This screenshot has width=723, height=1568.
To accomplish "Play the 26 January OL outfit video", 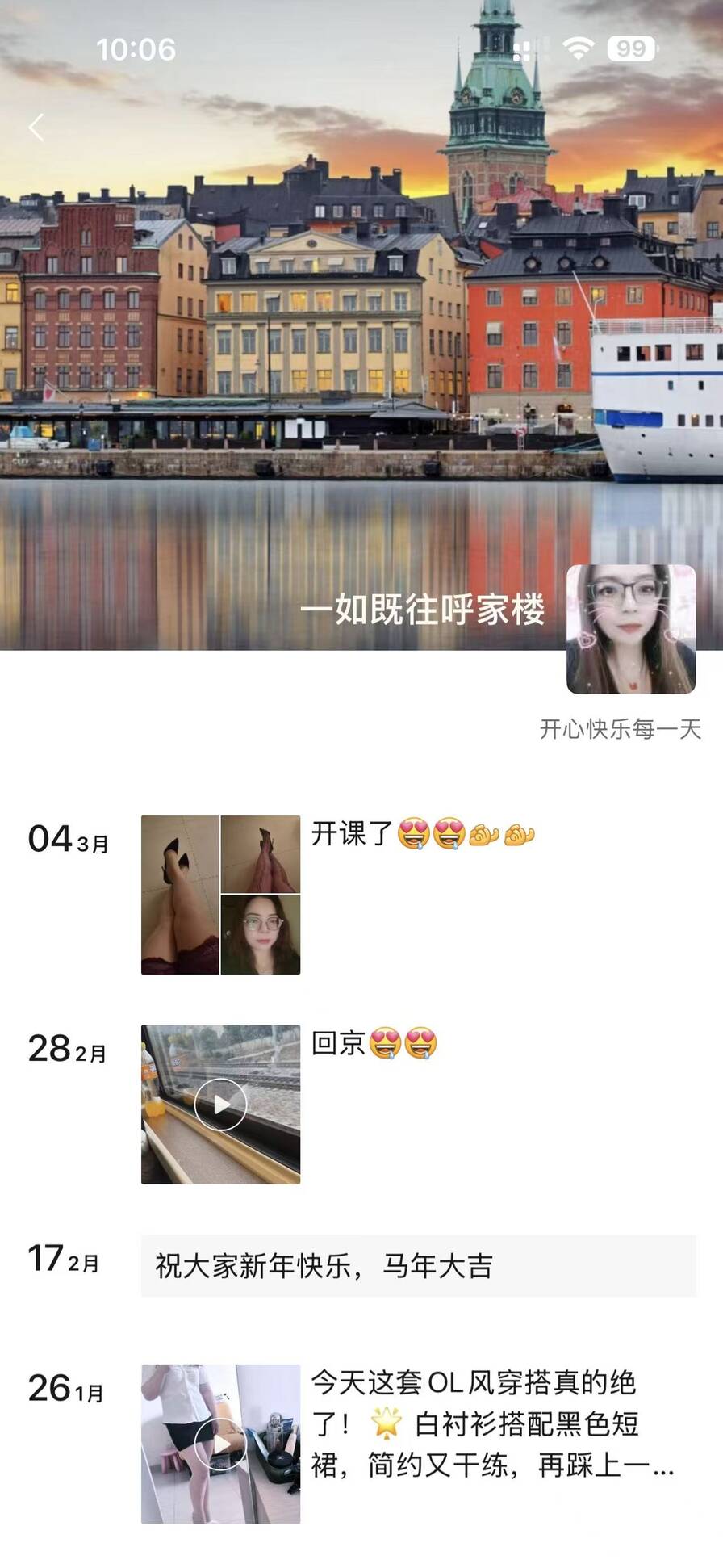I will 220,1444.
